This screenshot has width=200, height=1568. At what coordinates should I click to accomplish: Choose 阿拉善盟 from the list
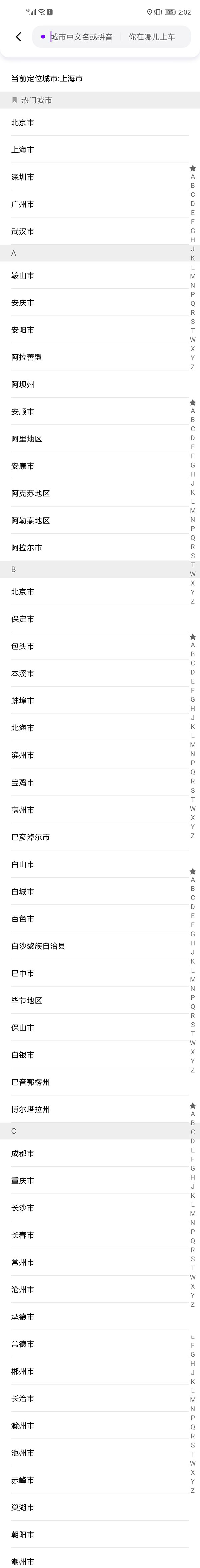(x=27, y=357)
